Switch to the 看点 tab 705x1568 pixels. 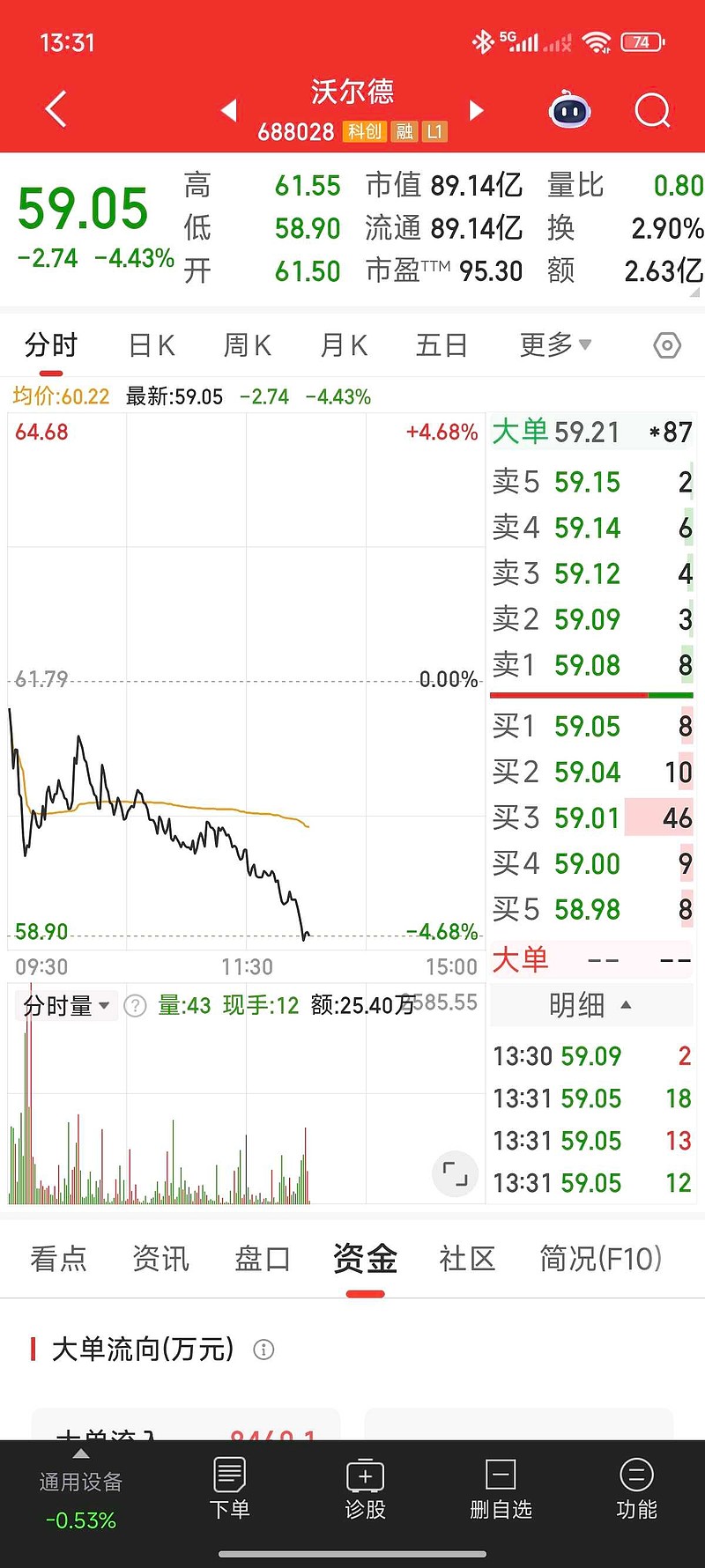coord(58,1259)
